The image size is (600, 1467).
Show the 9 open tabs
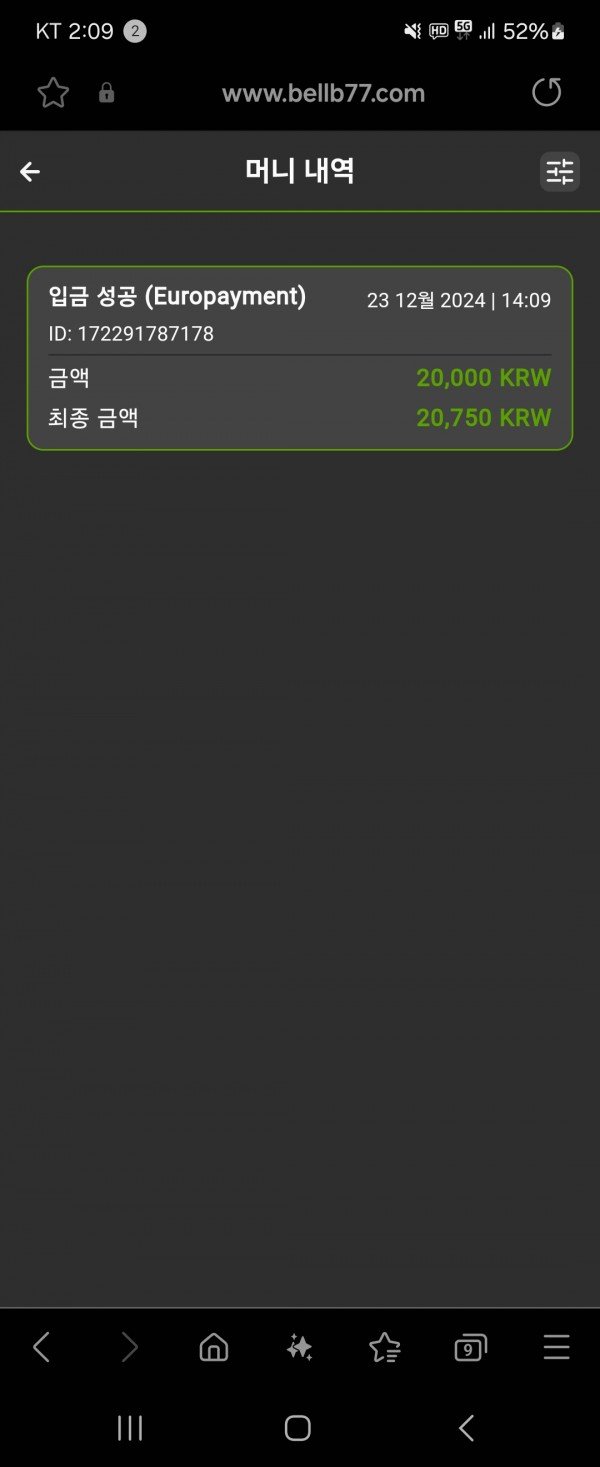click(470, 1348)
